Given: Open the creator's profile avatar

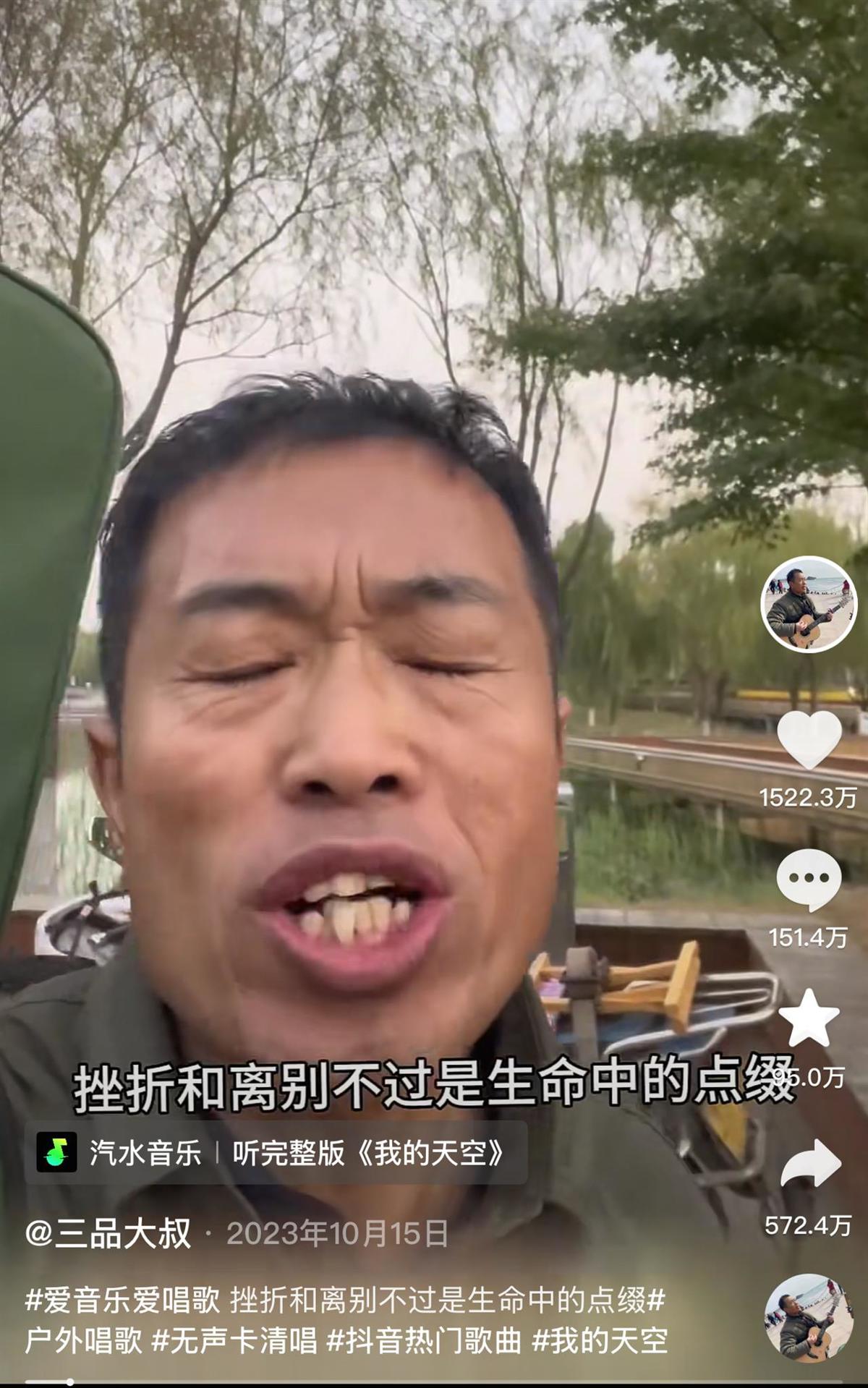Looking at the screenshot, I should click(x=808, y=604).
